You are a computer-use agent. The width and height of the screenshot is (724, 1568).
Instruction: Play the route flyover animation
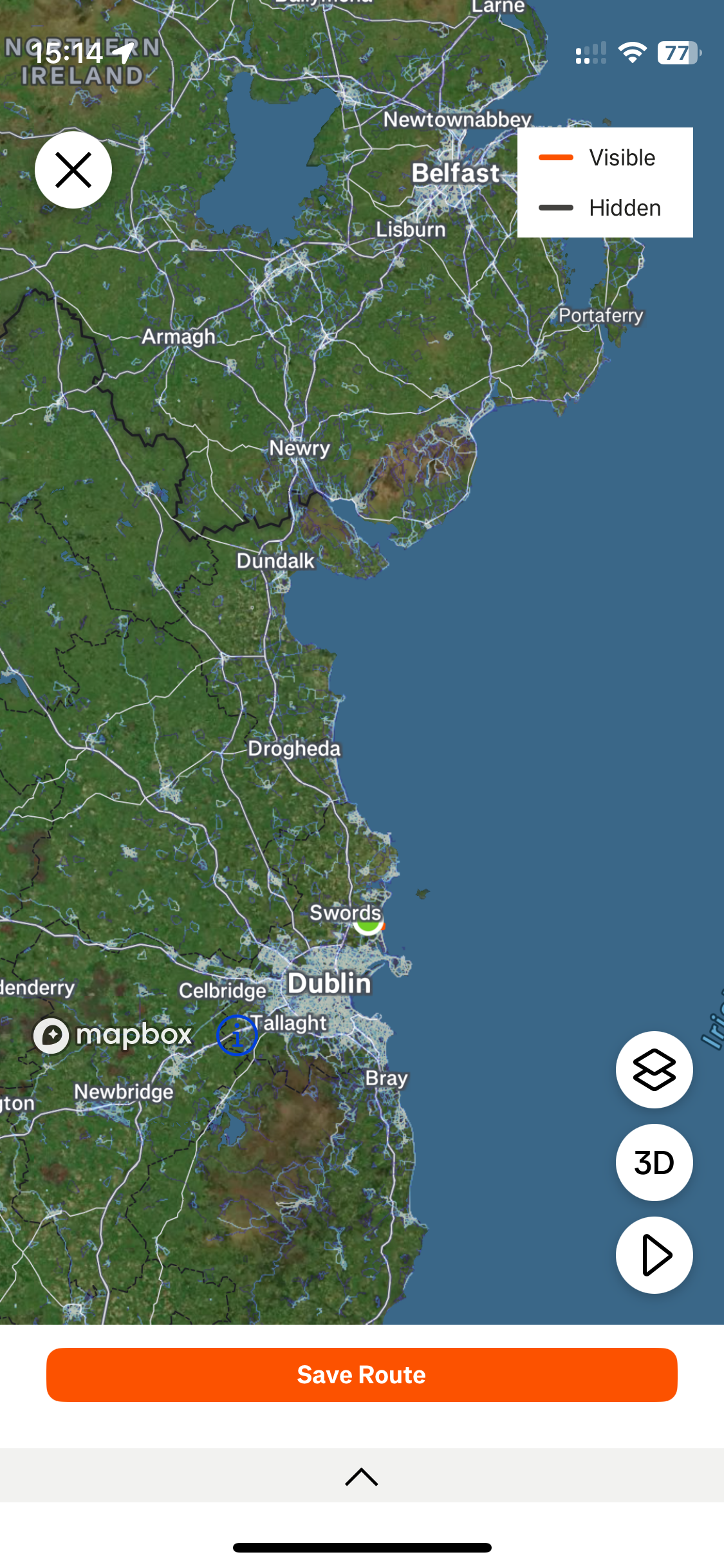click(x=654, y=1255)
